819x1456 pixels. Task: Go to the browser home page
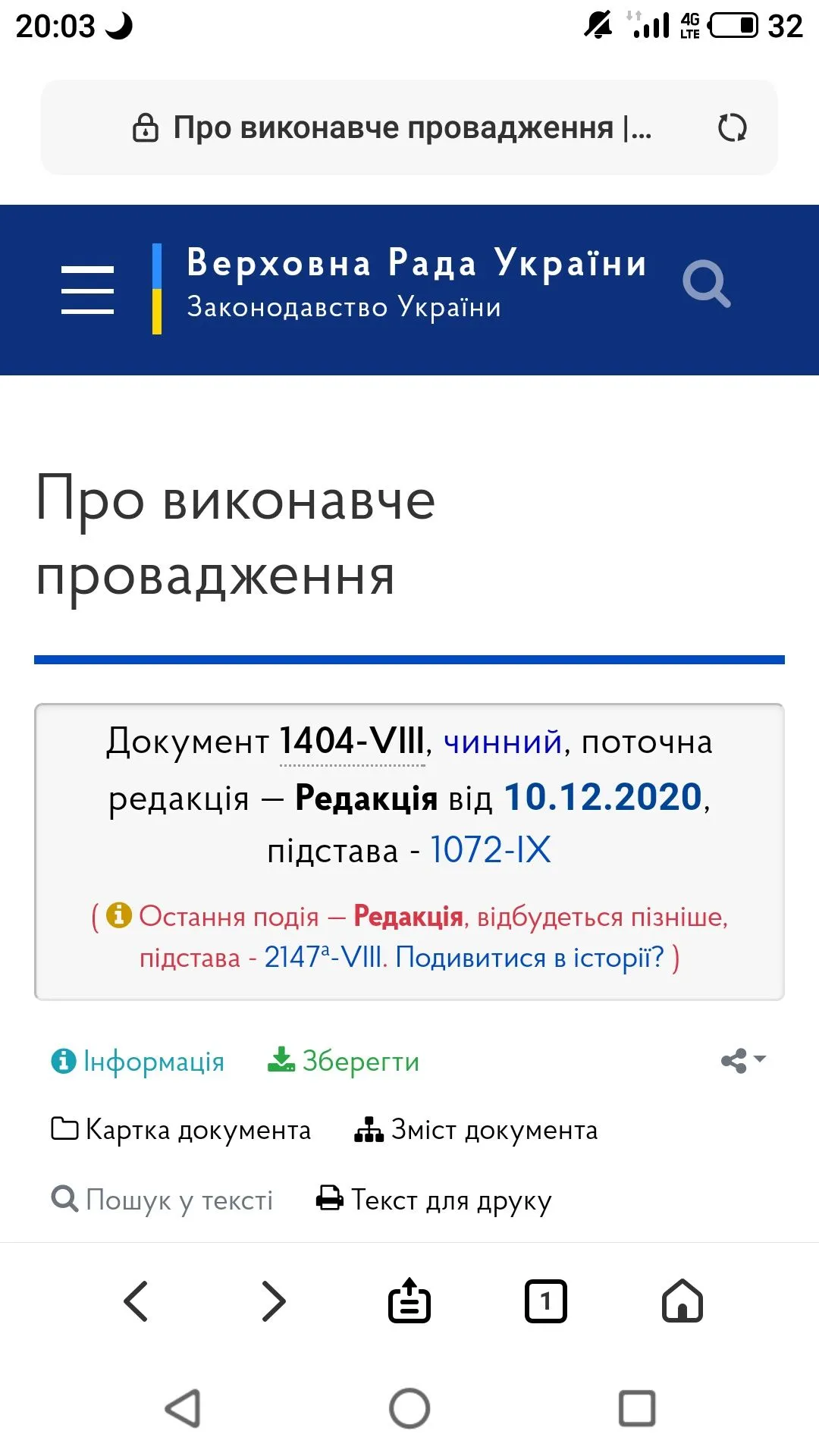(x=682, y=1301)
